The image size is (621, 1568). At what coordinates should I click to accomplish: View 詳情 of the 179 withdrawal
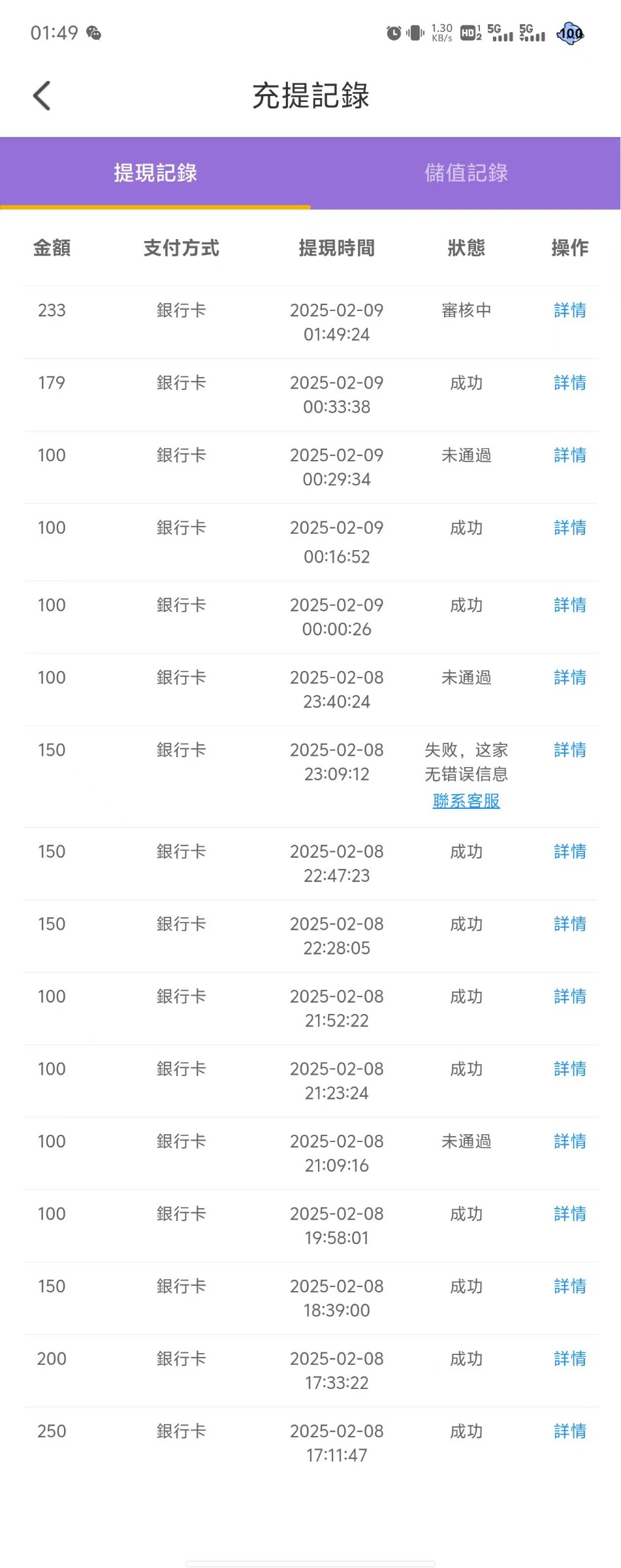[569, 383]
